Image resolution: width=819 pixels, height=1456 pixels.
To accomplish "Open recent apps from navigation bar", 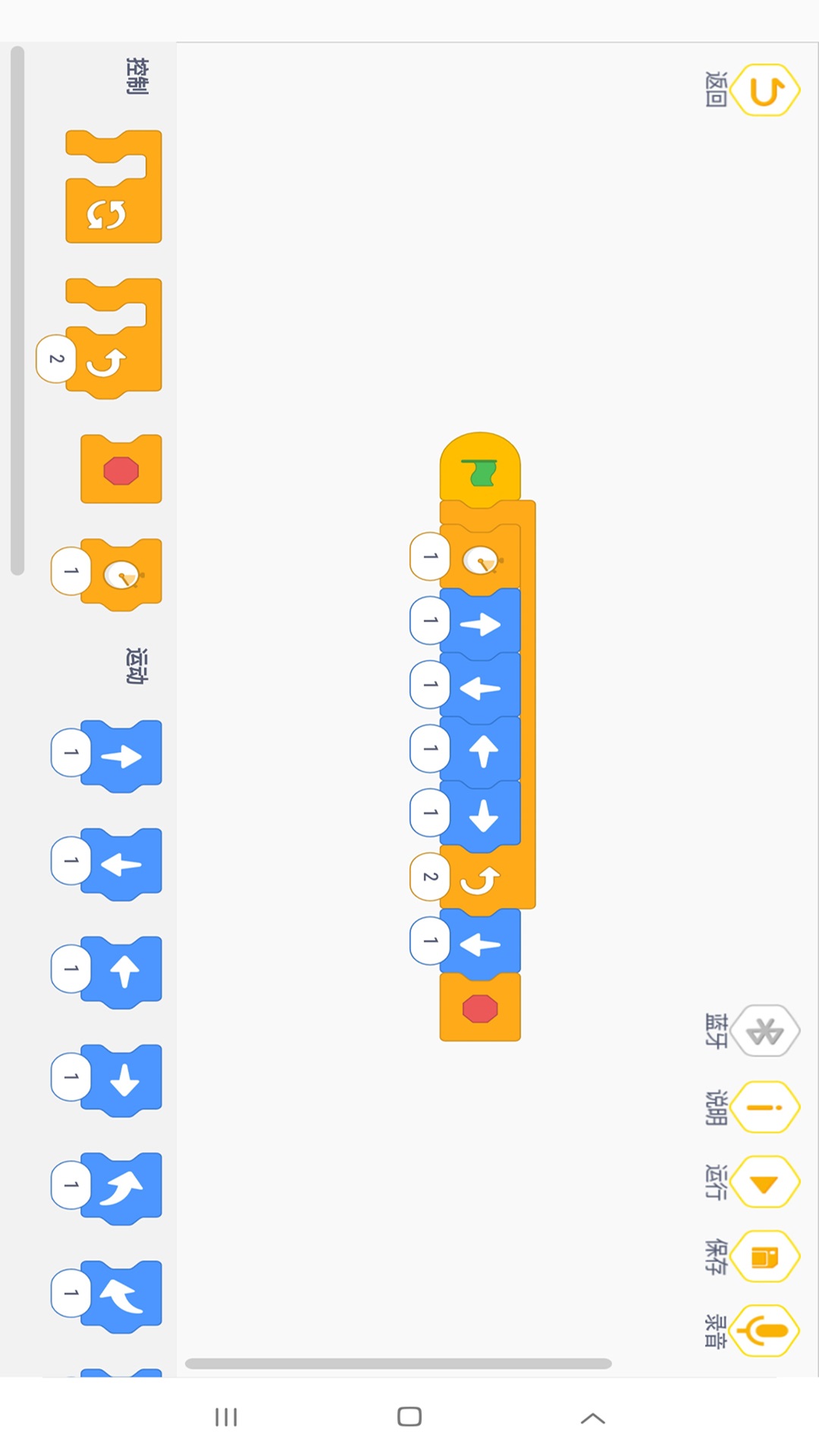I will [226, 1417].
